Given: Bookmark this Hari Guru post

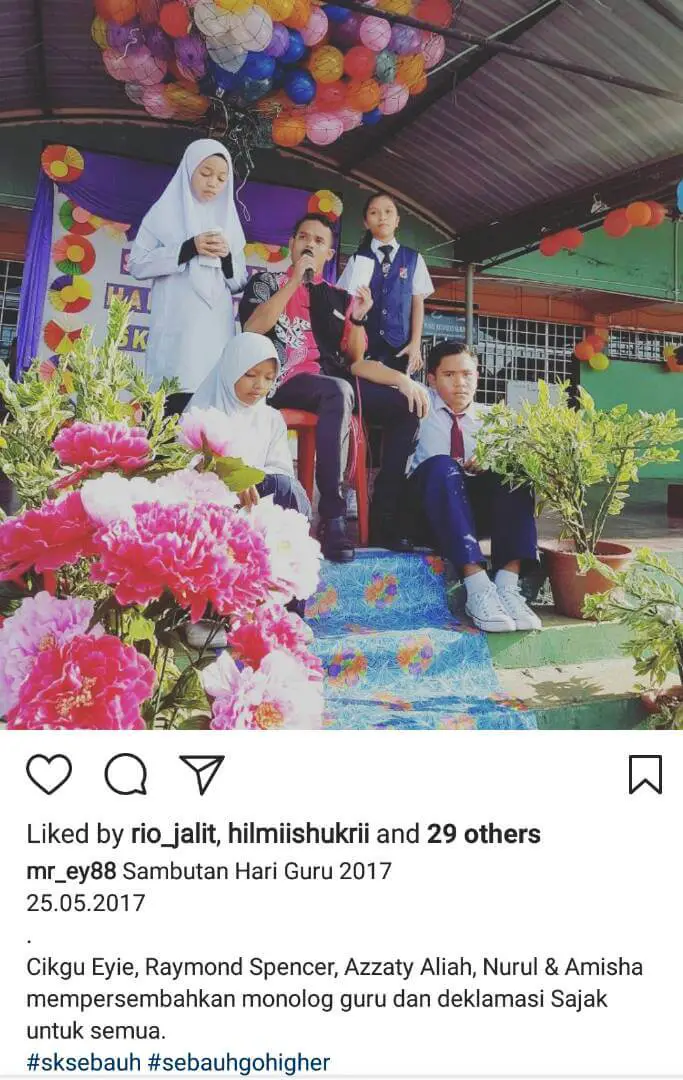Looking at the screenshot, I should tap(645, 774).
